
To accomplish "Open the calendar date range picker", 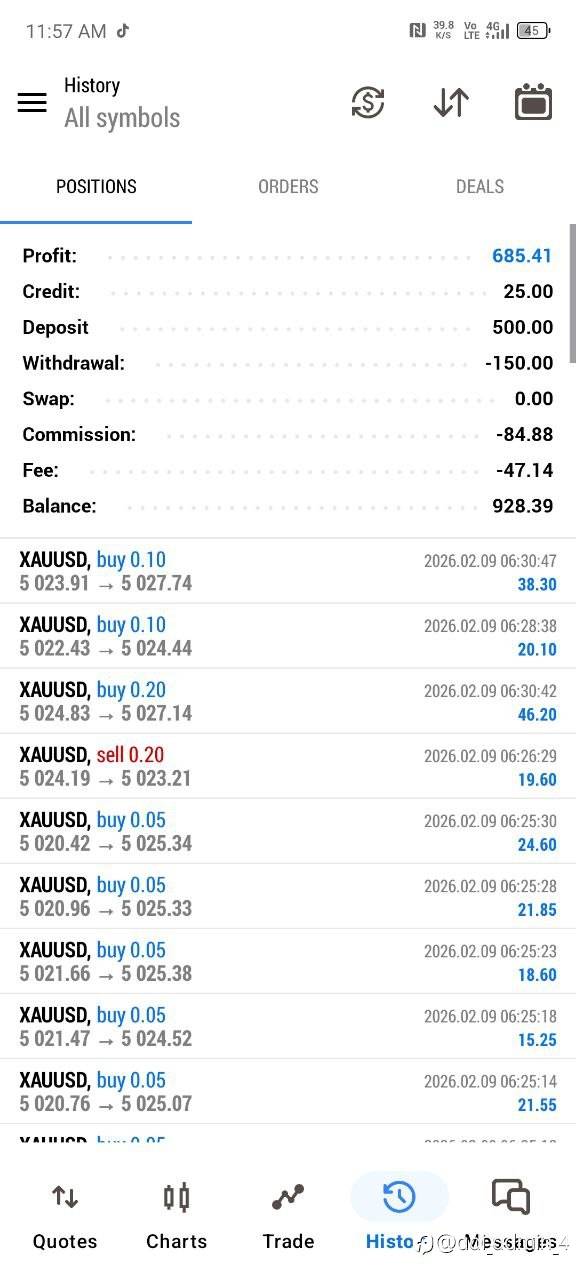I will click(533, 102).
